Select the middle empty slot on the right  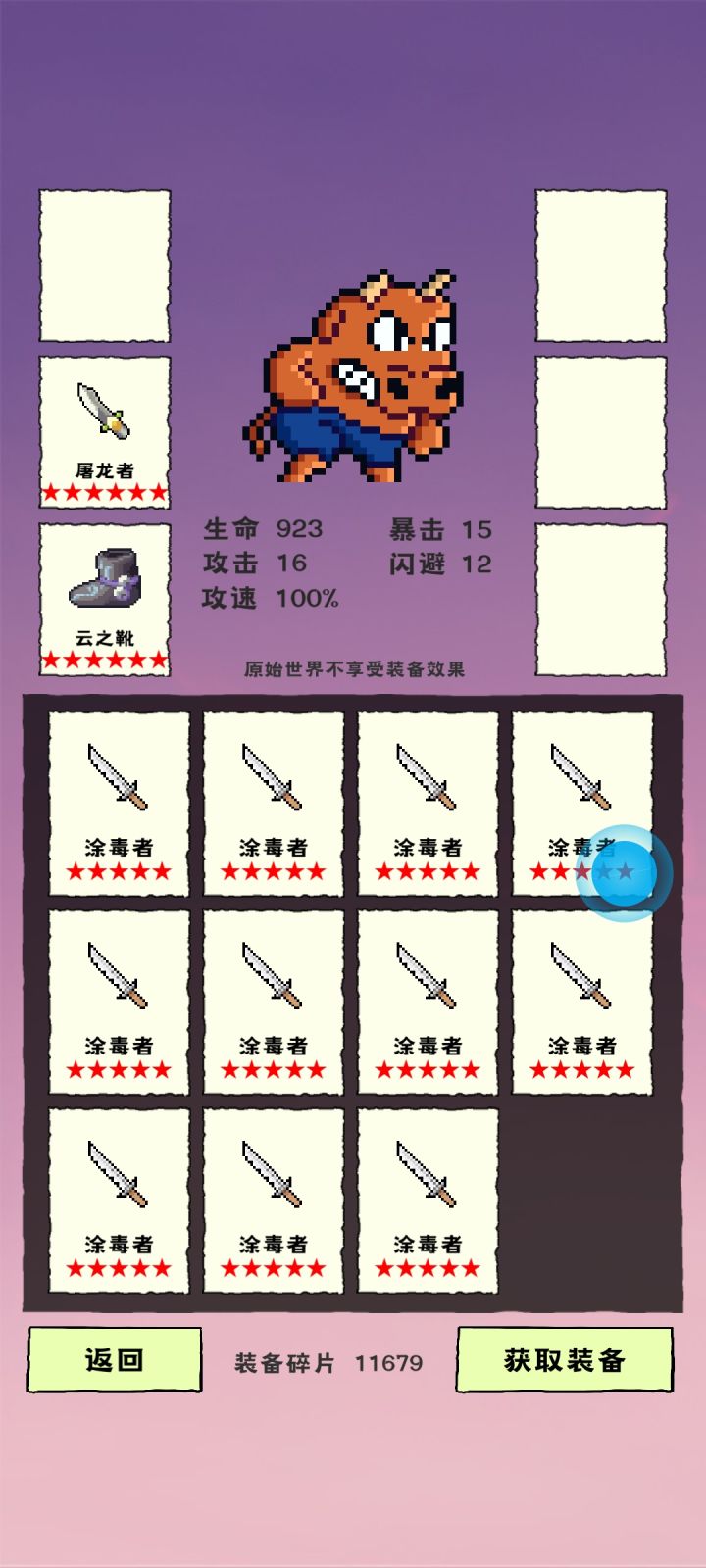(602, 431)
